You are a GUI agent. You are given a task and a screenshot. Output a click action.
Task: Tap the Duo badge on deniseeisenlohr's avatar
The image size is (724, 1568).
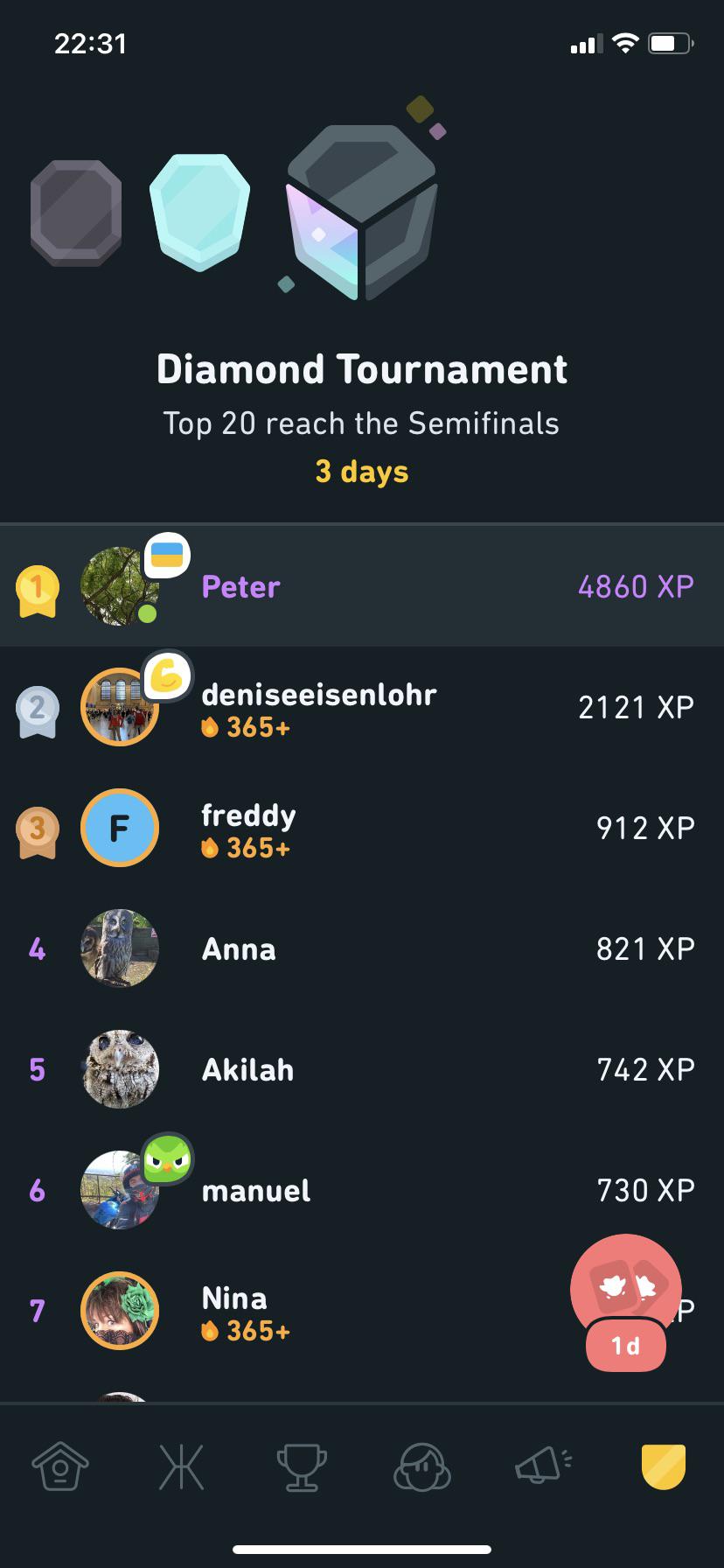[x=167, y=674]
